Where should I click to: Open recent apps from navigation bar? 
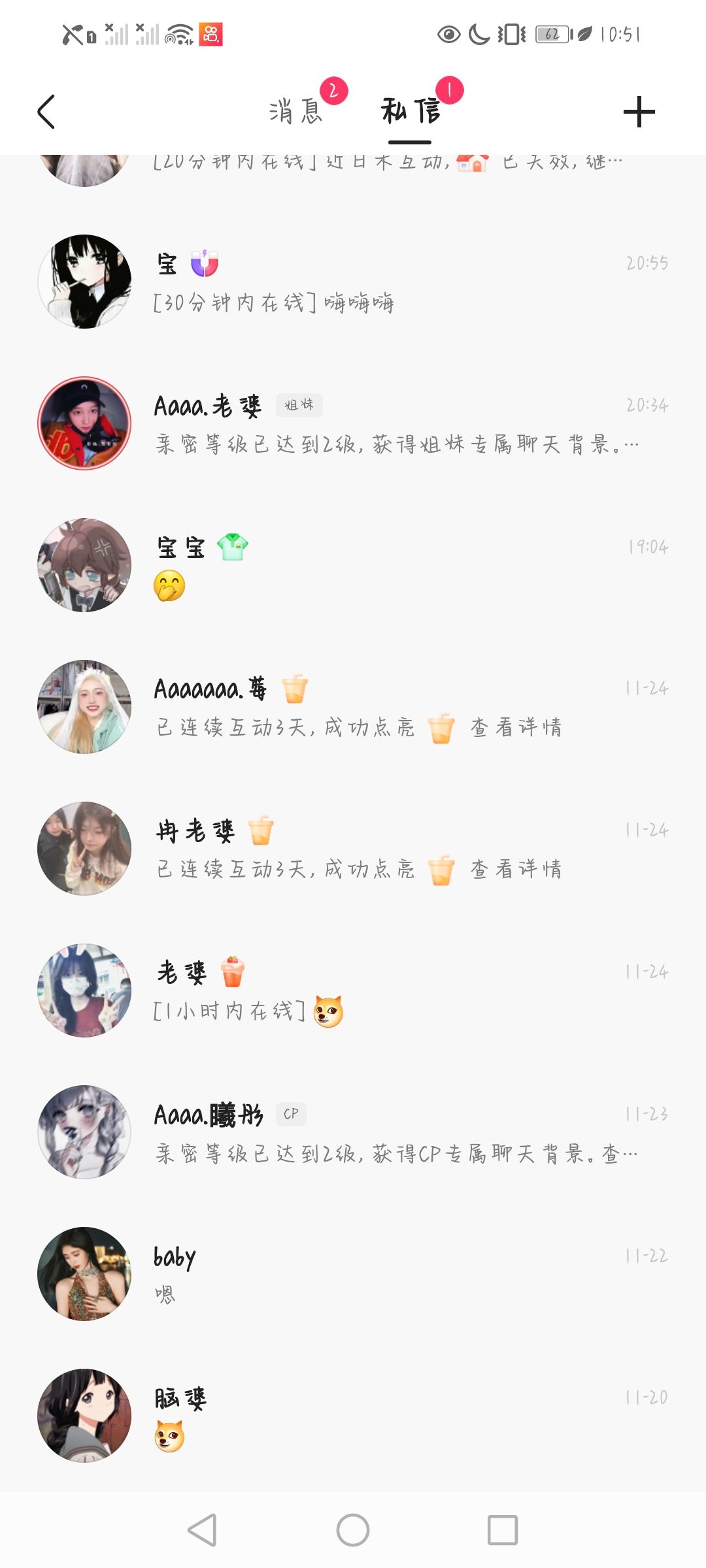coord(503,1530)
